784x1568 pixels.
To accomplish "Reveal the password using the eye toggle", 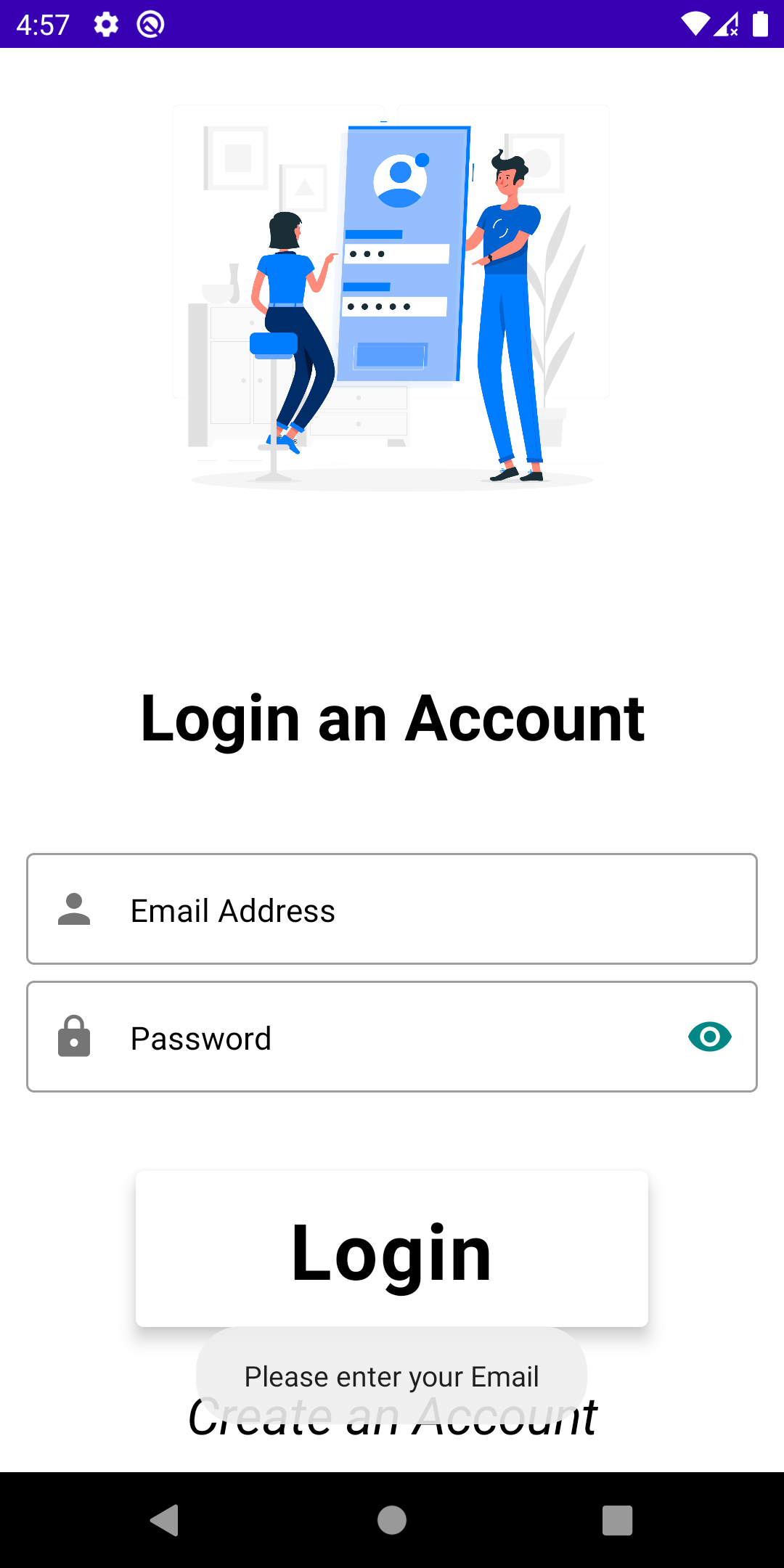I will (x=709, y=1037).
